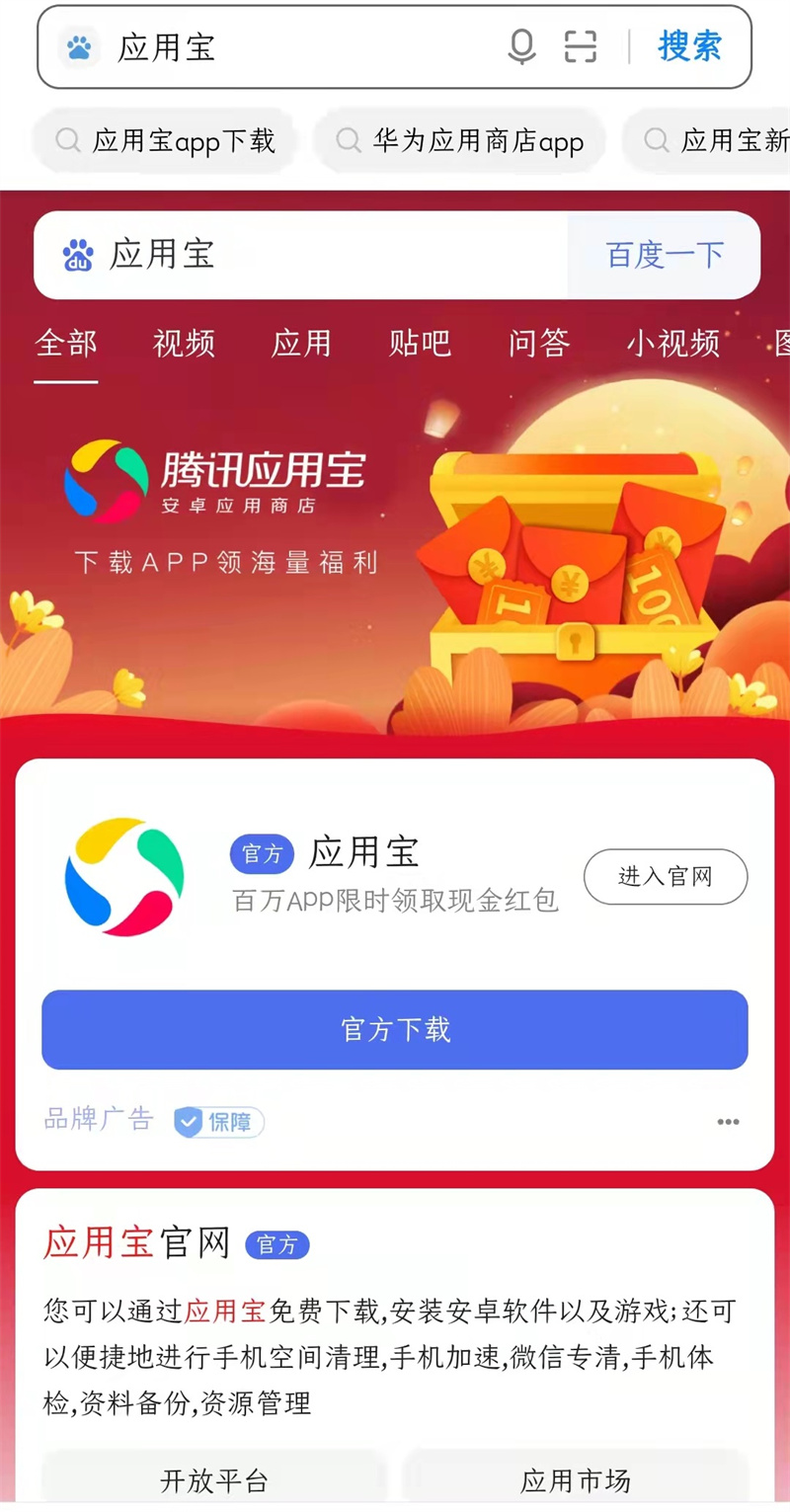This screenshot has height=1512, width=790.
Task: Open the three-dot menu on the ad card
Action: pos(729,1122)
